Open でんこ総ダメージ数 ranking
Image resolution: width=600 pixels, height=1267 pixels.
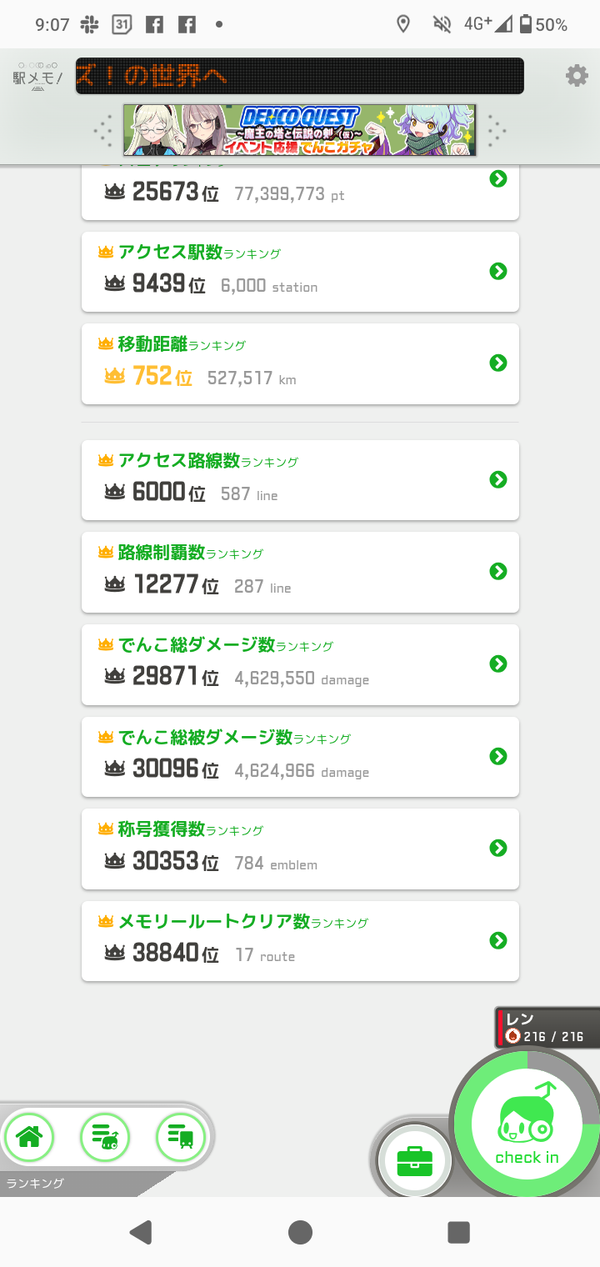[300, 664]
